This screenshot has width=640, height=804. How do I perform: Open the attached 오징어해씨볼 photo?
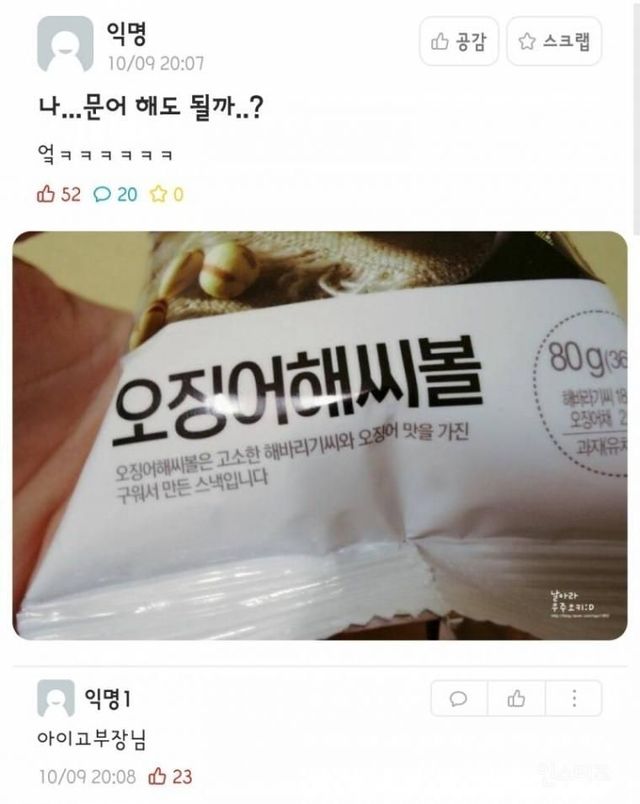pos(320,435)
